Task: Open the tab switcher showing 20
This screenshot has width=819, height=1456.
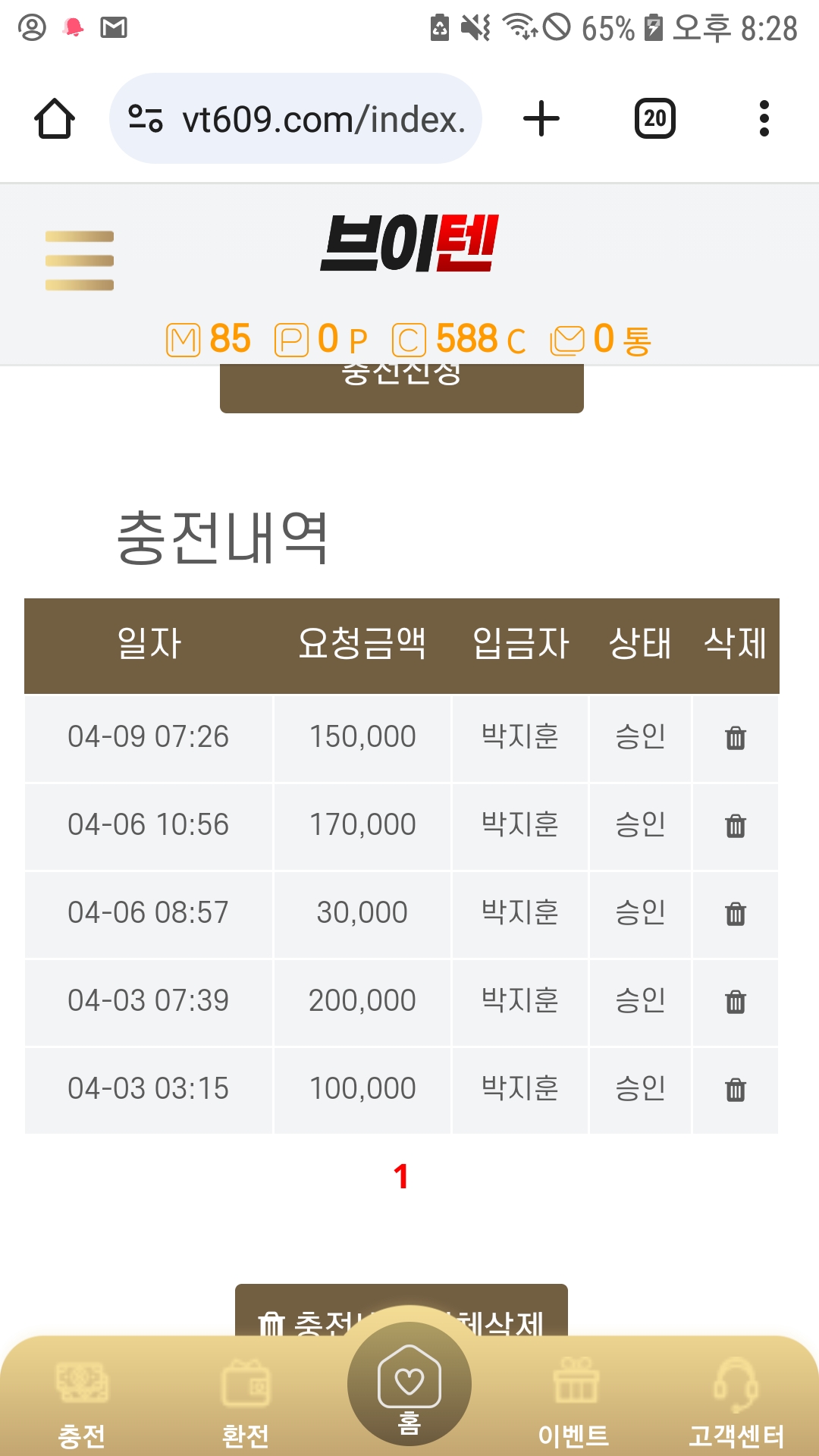Action: [655, 119]
